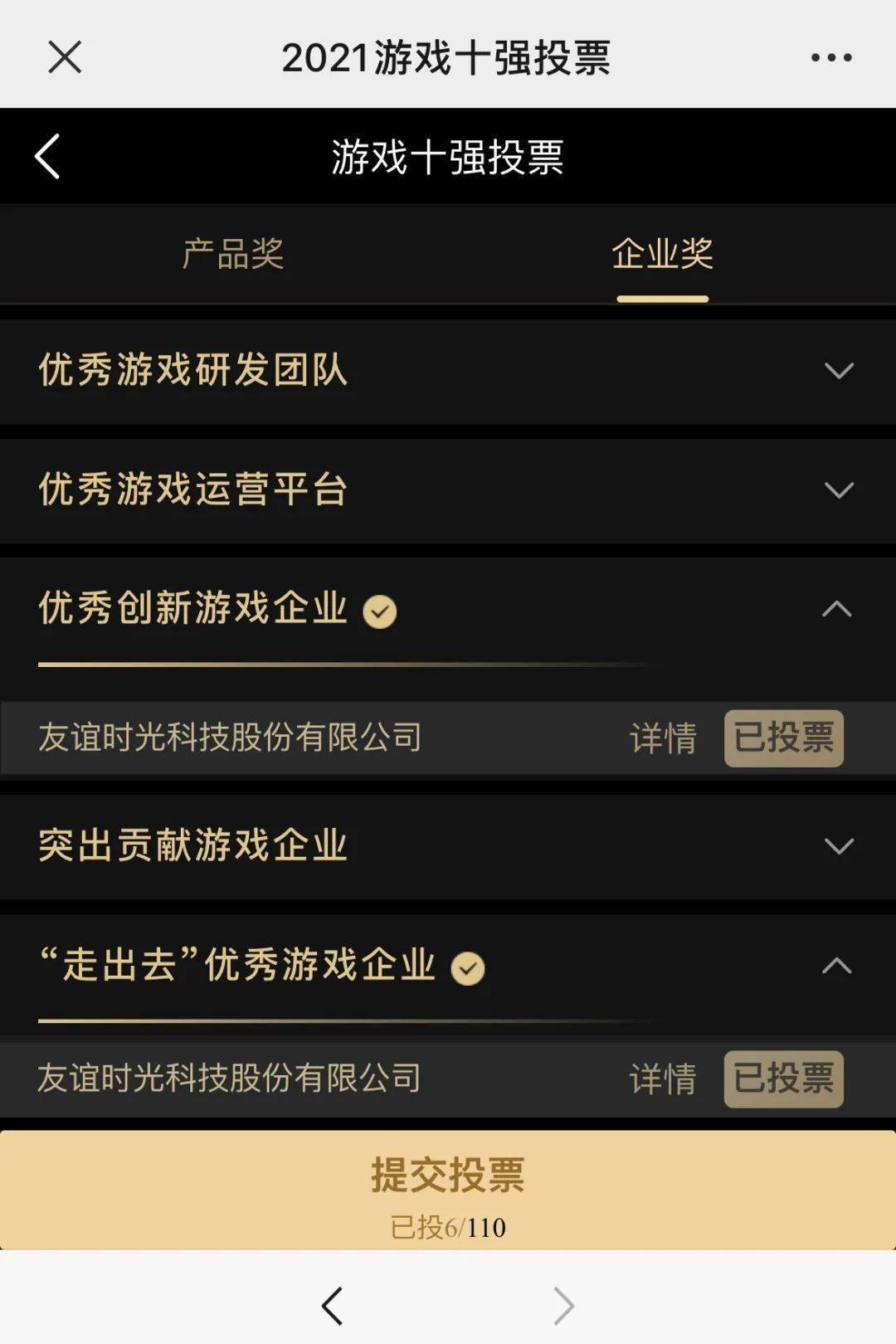Select the 企业奖 tab
Viewport: 896px width, 1344px height.
coord(662,254)
